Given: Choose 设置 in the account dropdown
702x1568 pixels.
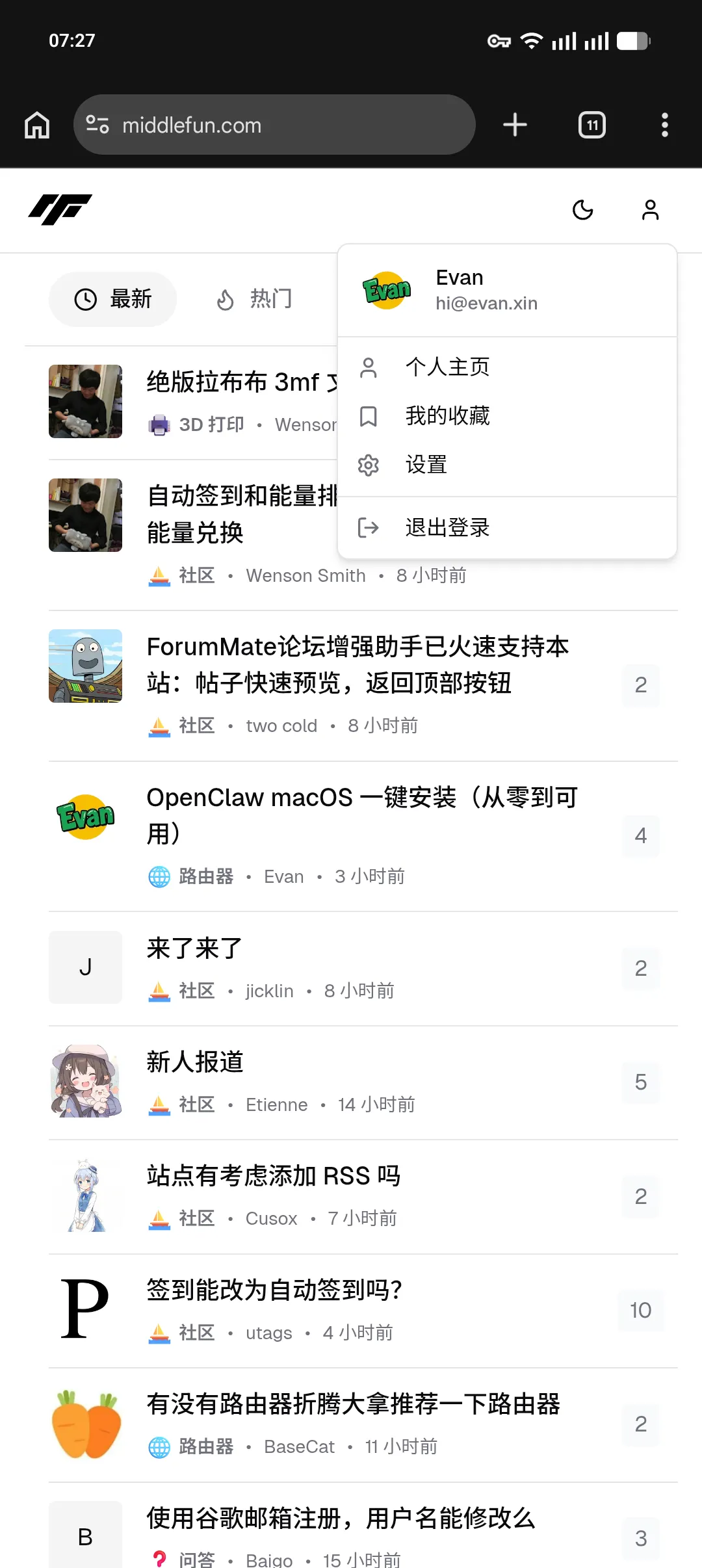Looking at the screenshot, I should click(x=425, y=465).
